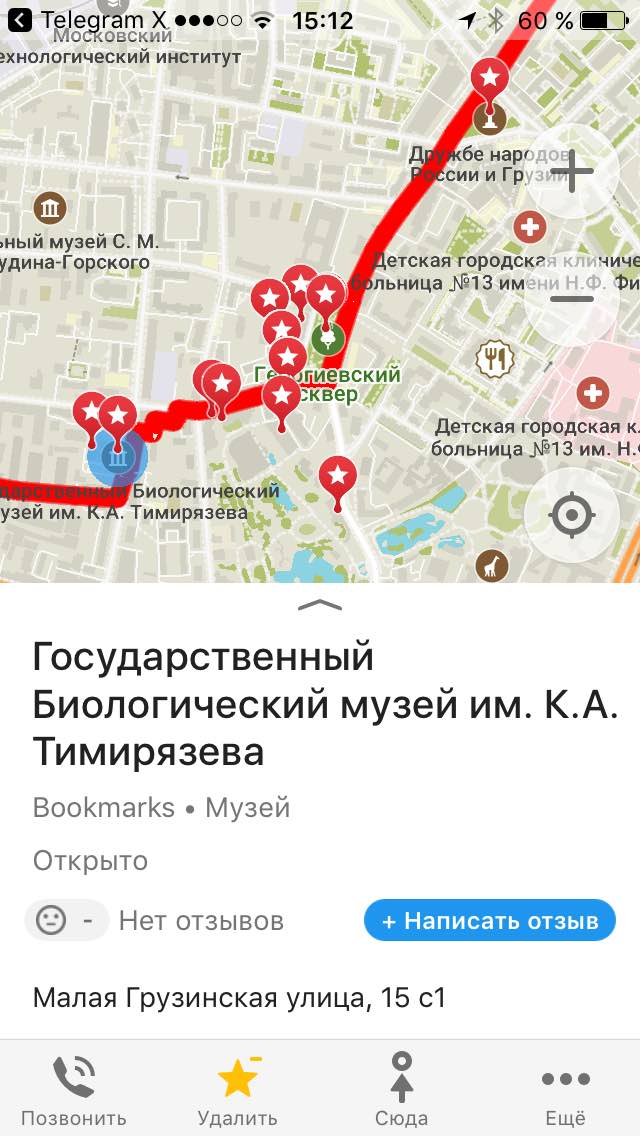Center map on my location
The height and width of the screenshot is (1136, 640).
coord(572,515)
